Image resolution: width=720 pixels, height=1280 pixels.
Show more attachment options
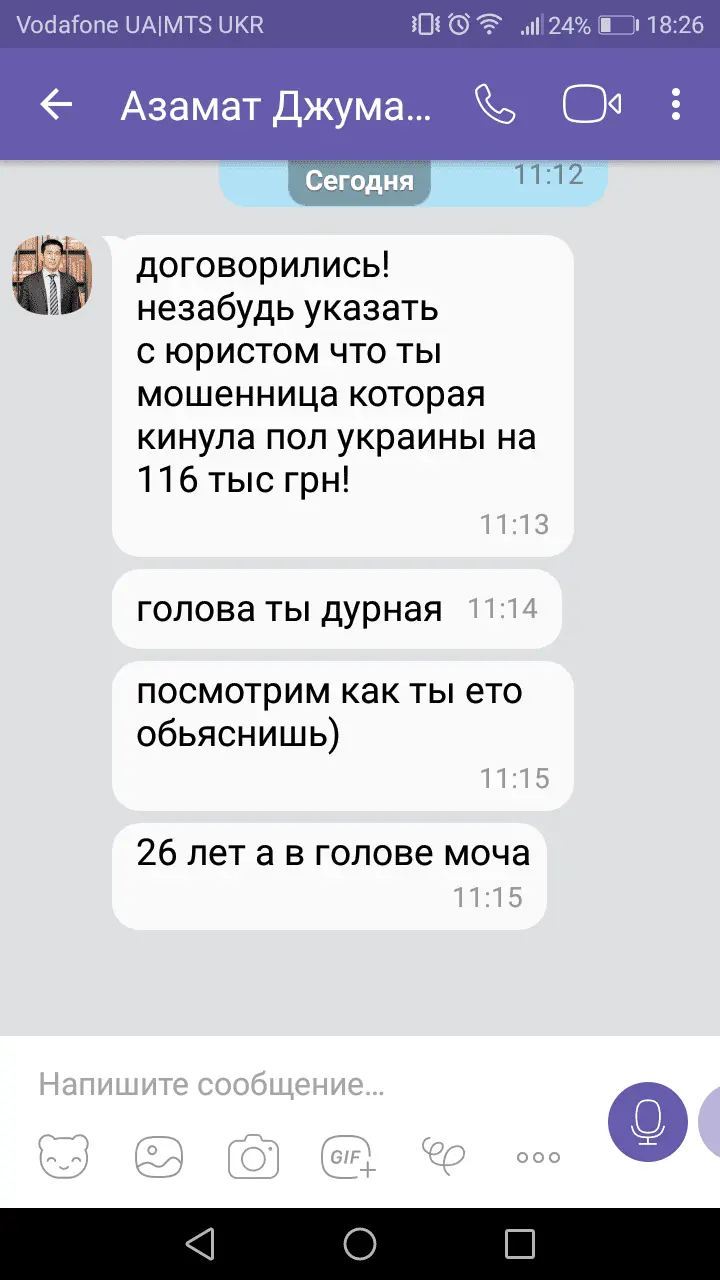click(538, 1157)
